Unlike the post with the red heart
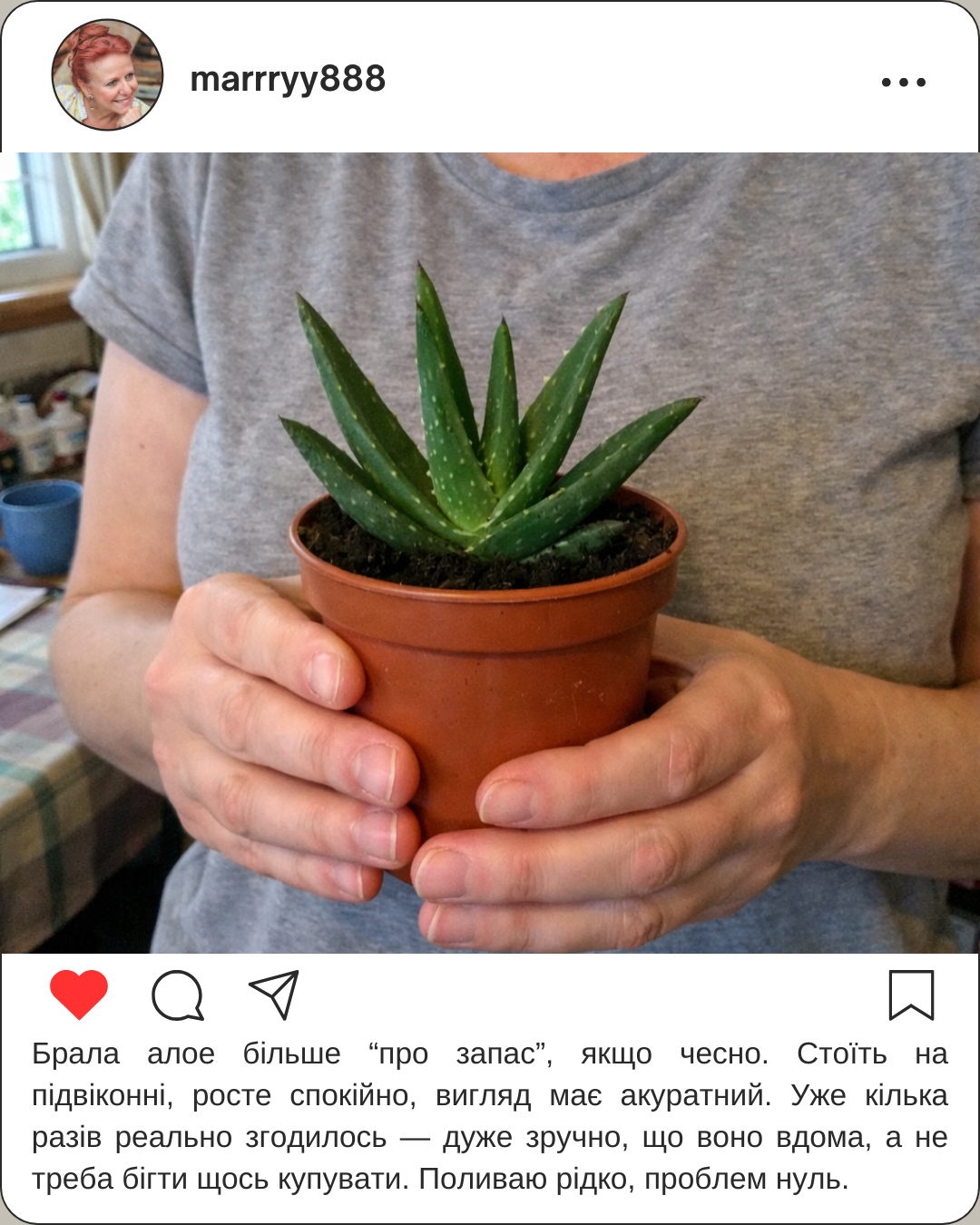Viewport: 980px width, 1225px height. 79,995
